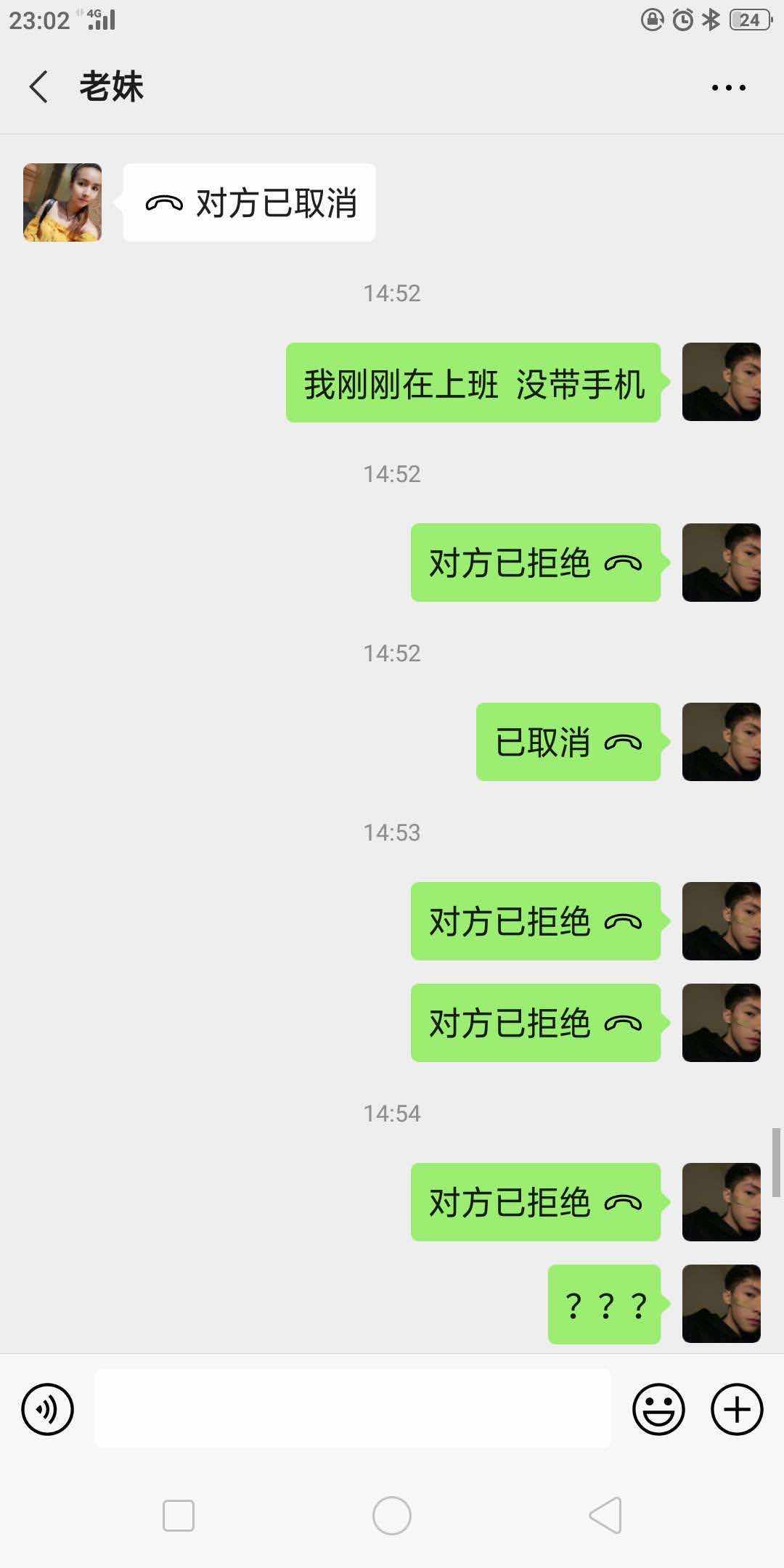The width and height of the screenshot is (784, 1568).
Task: Tap the 对方已取消 call message
Action: pos(249,203)
